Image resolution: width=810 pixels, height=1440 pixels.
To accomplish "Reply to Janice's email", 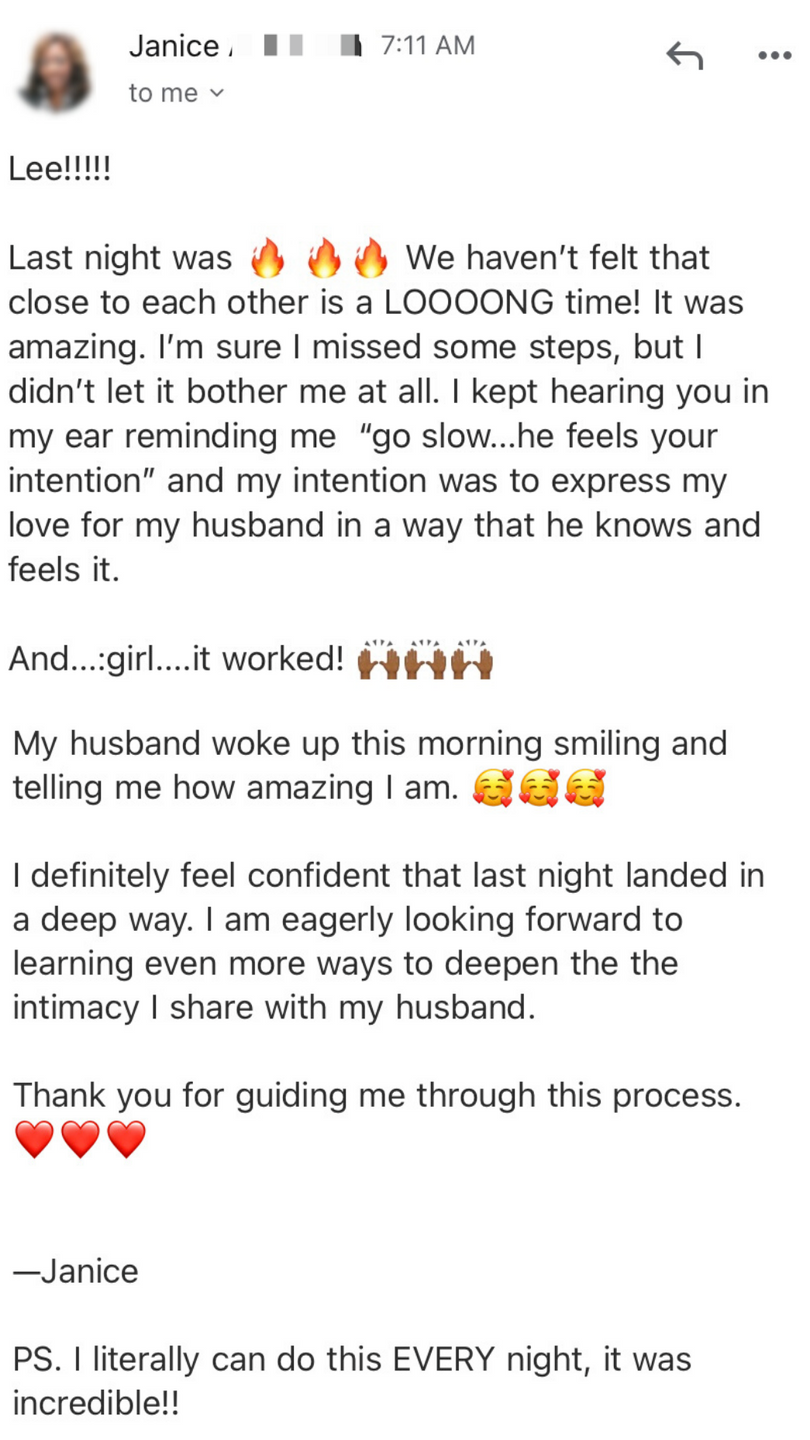I will (x=685, y=56).
